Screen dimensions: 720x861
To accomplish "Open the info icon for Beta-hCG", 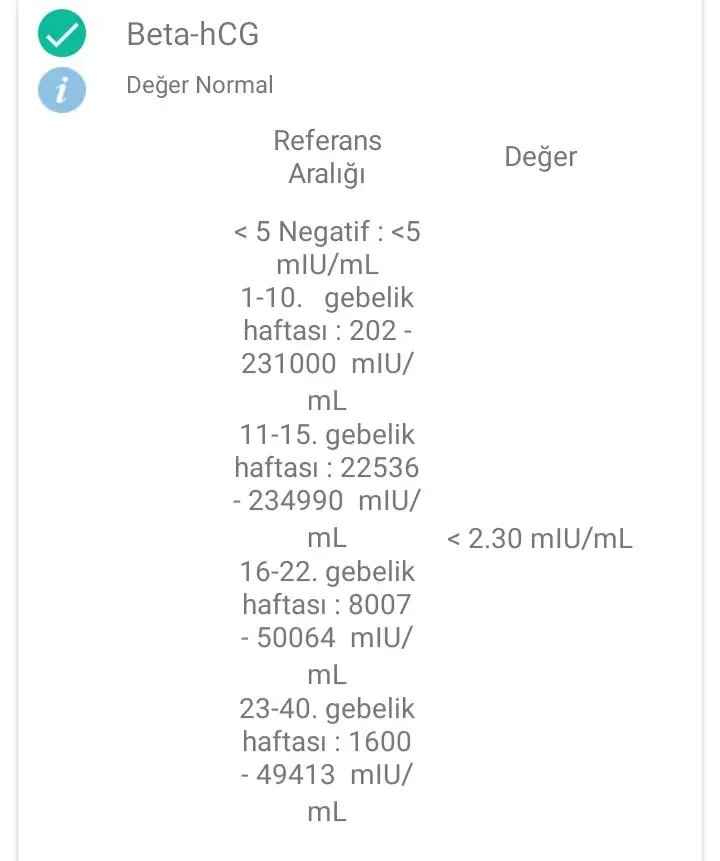I will click(62, 90).
